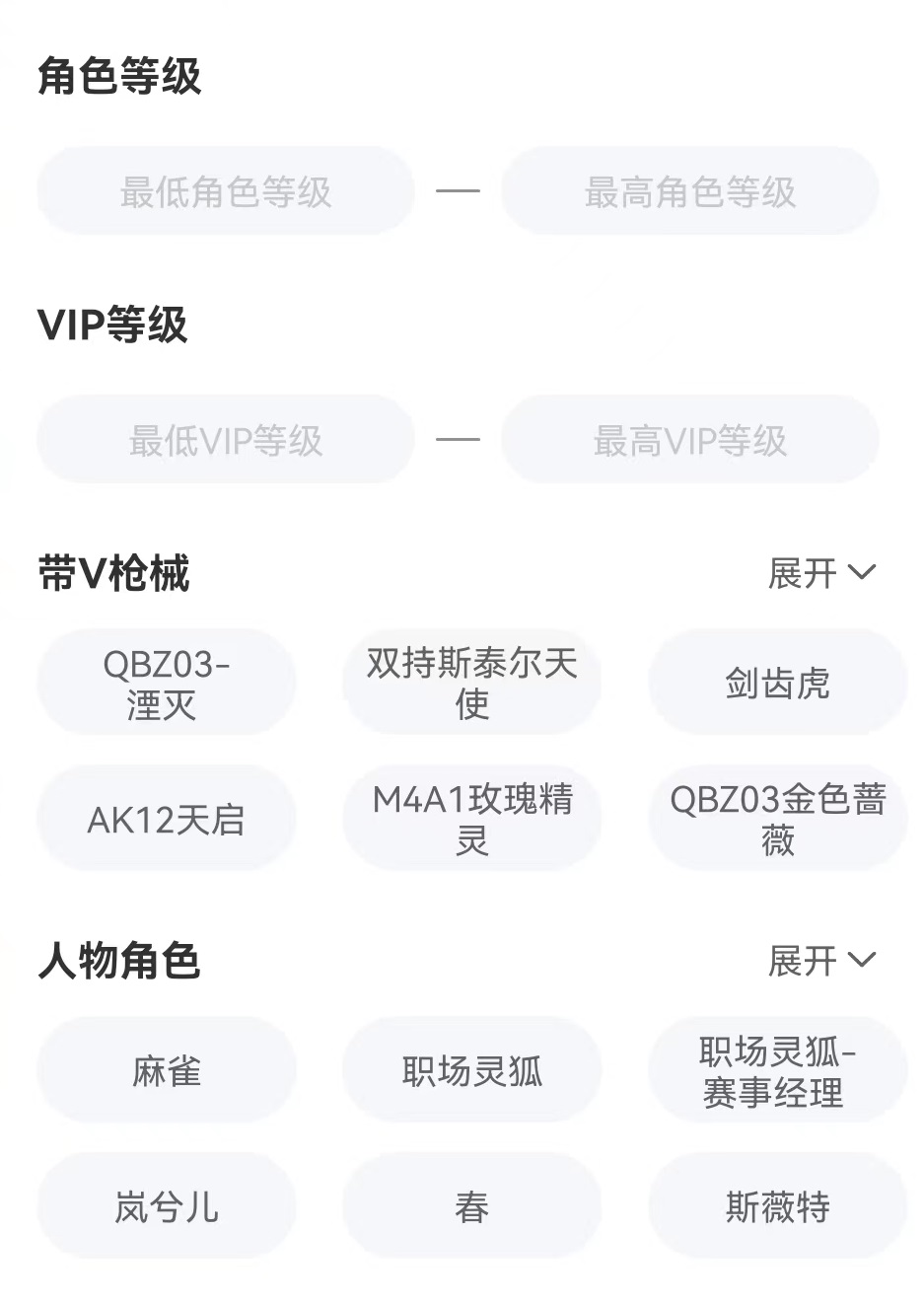The height and width of the screenshot is (1305, 924).
Task: Tap the 最低角色等级 input field
Action: pos(226,191)
